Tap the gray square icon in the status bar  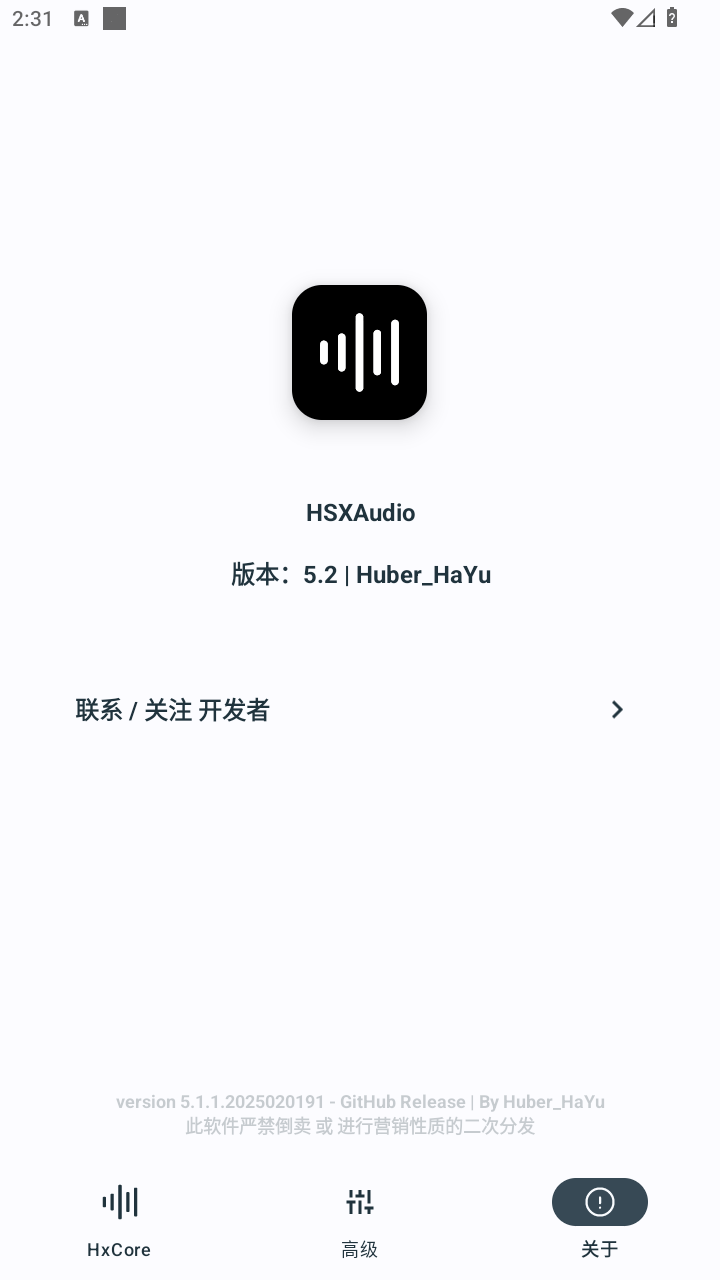[x=114, y=18]
